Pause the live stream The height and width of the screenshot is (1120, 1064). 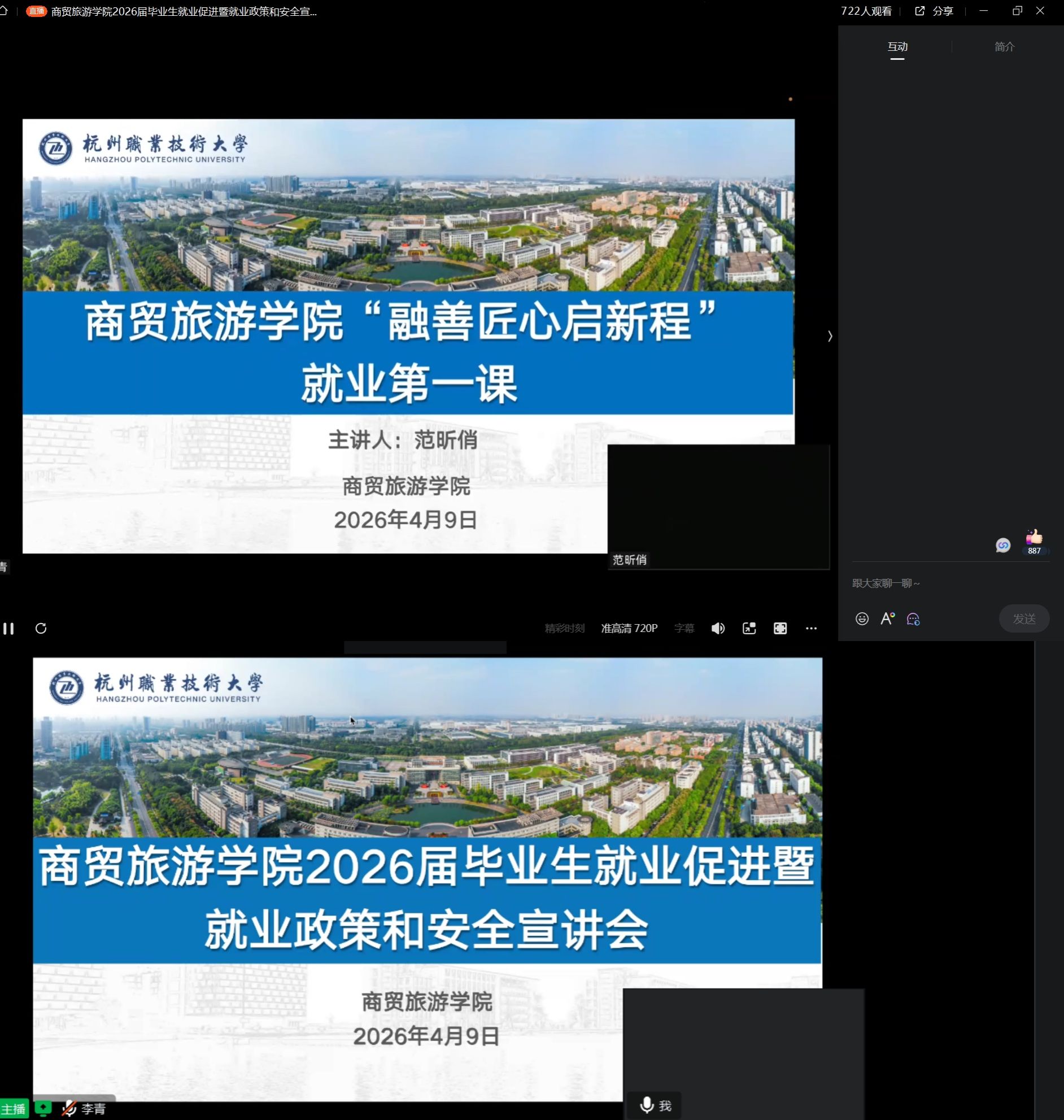[8, 628]
